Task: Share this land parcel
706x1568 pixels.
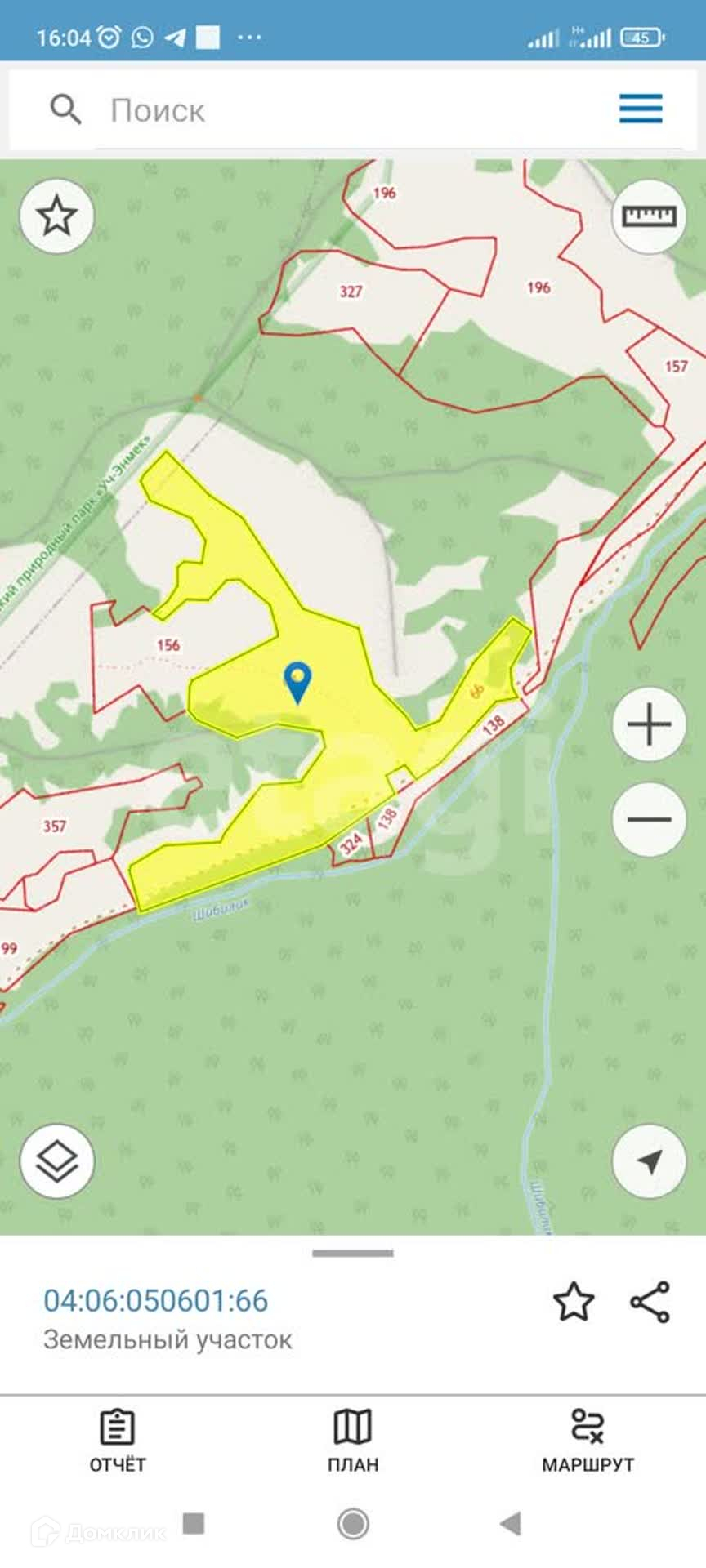Action: [650, 1302]
